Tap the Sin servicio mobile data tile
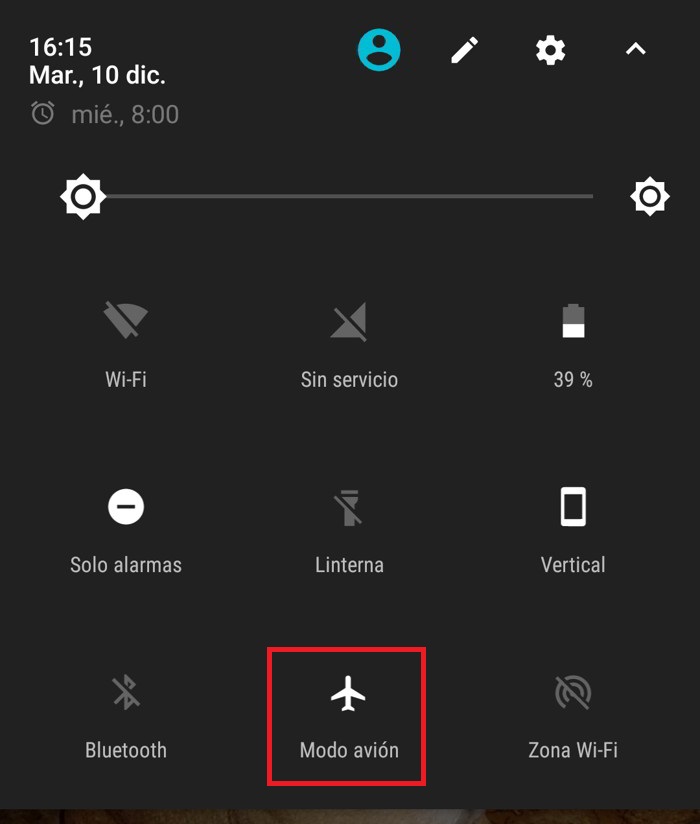This screenshot has width=700, height=824. point(349,322)
